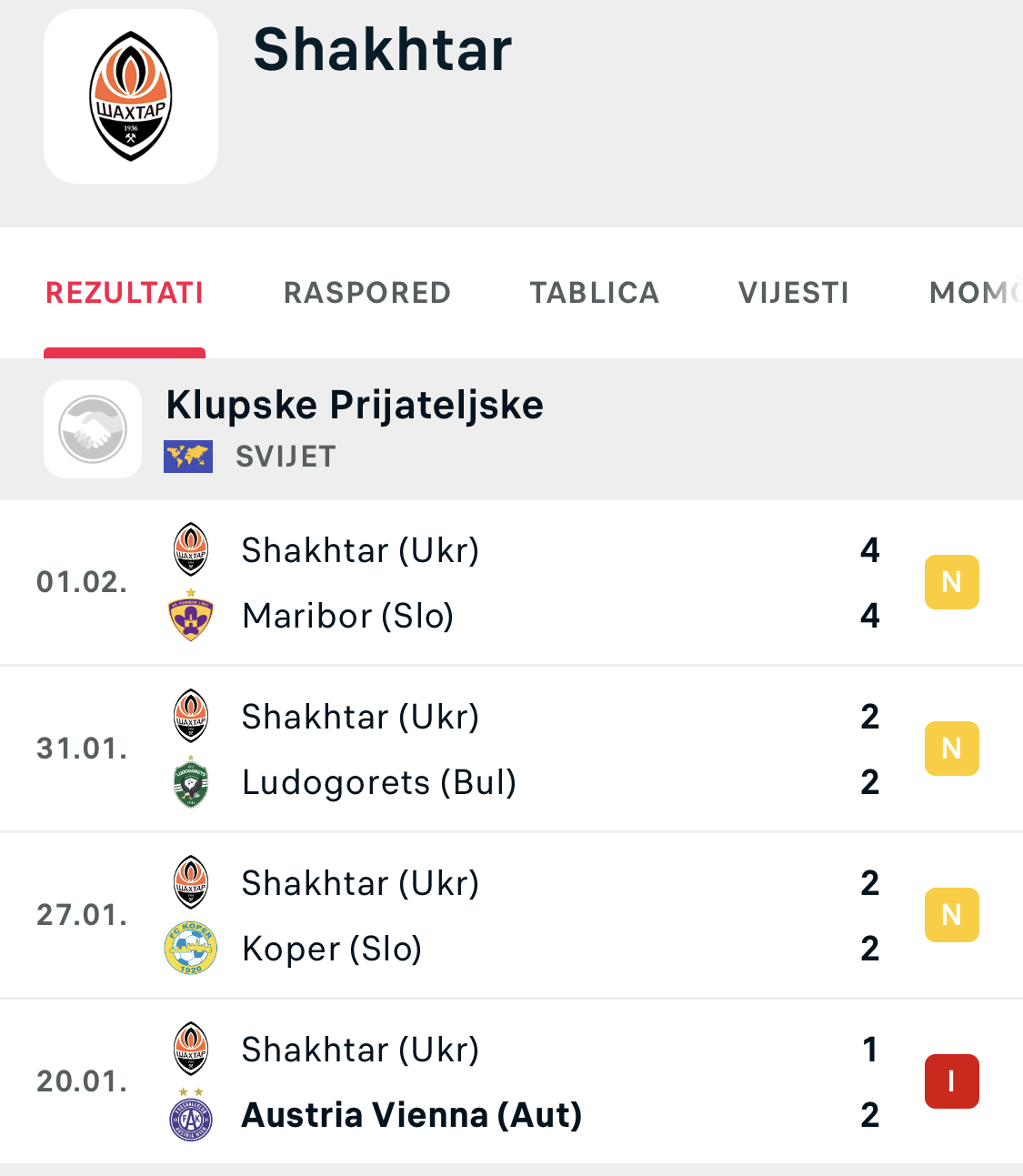Open the Shakhtar vs Maribor match
The image size is (1023, 1176).
point(511,583)
